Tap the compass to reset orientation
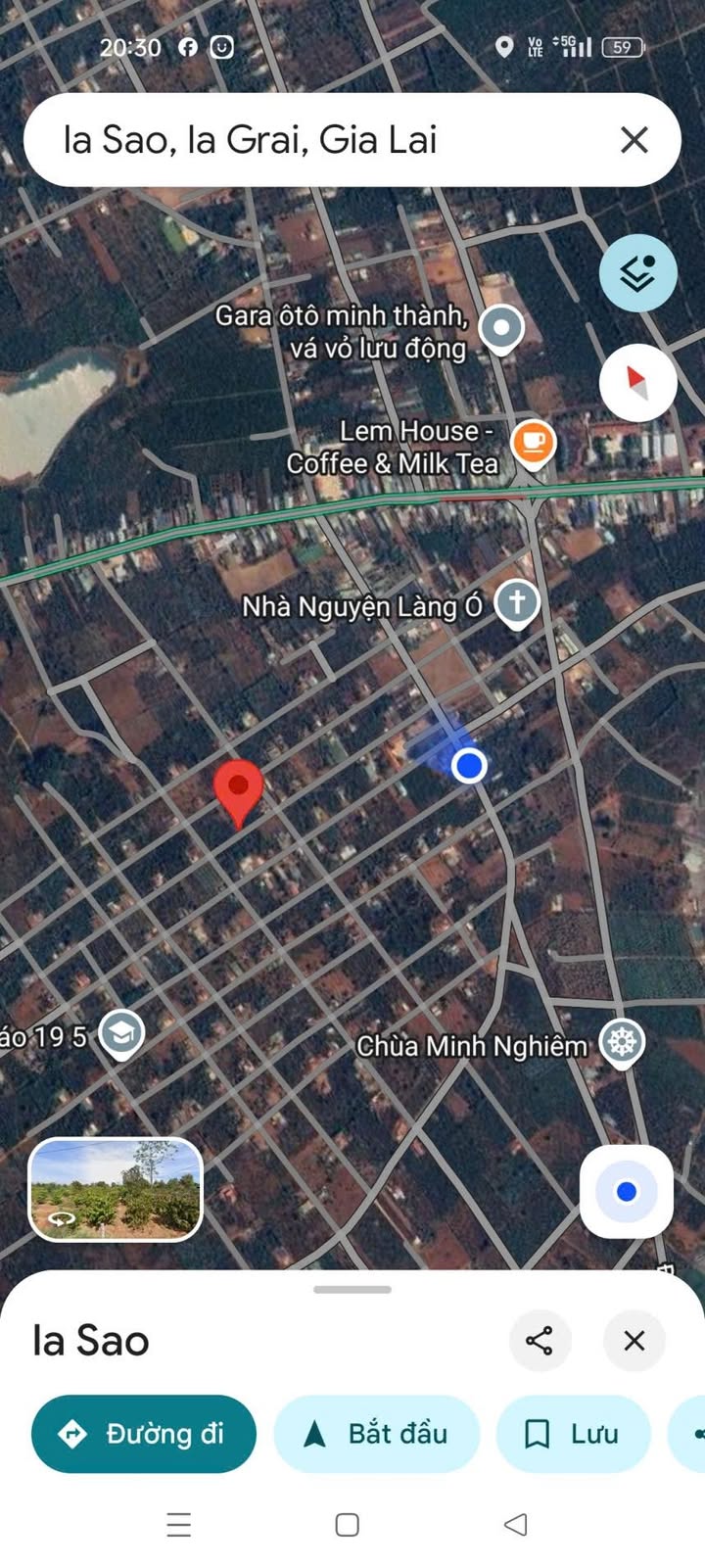 pyautogui.click(x=637, y=382)
